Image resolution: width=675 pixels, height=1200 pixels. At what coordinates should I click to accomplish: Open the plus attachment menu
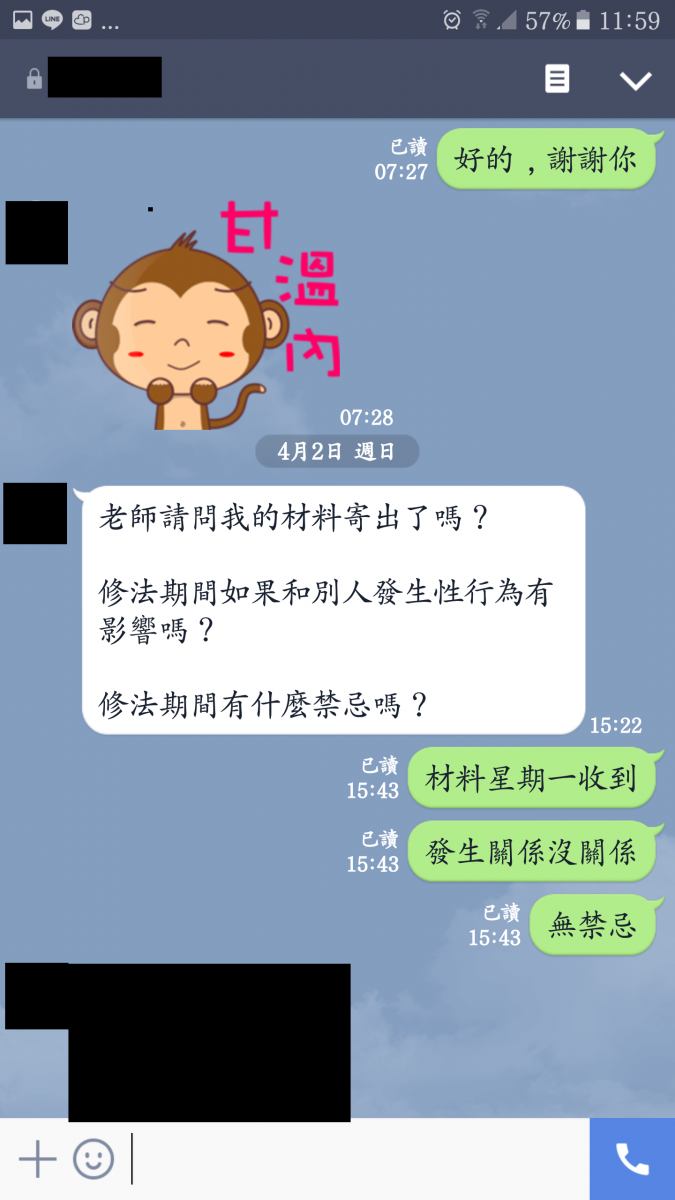(x=37, y=1159)
